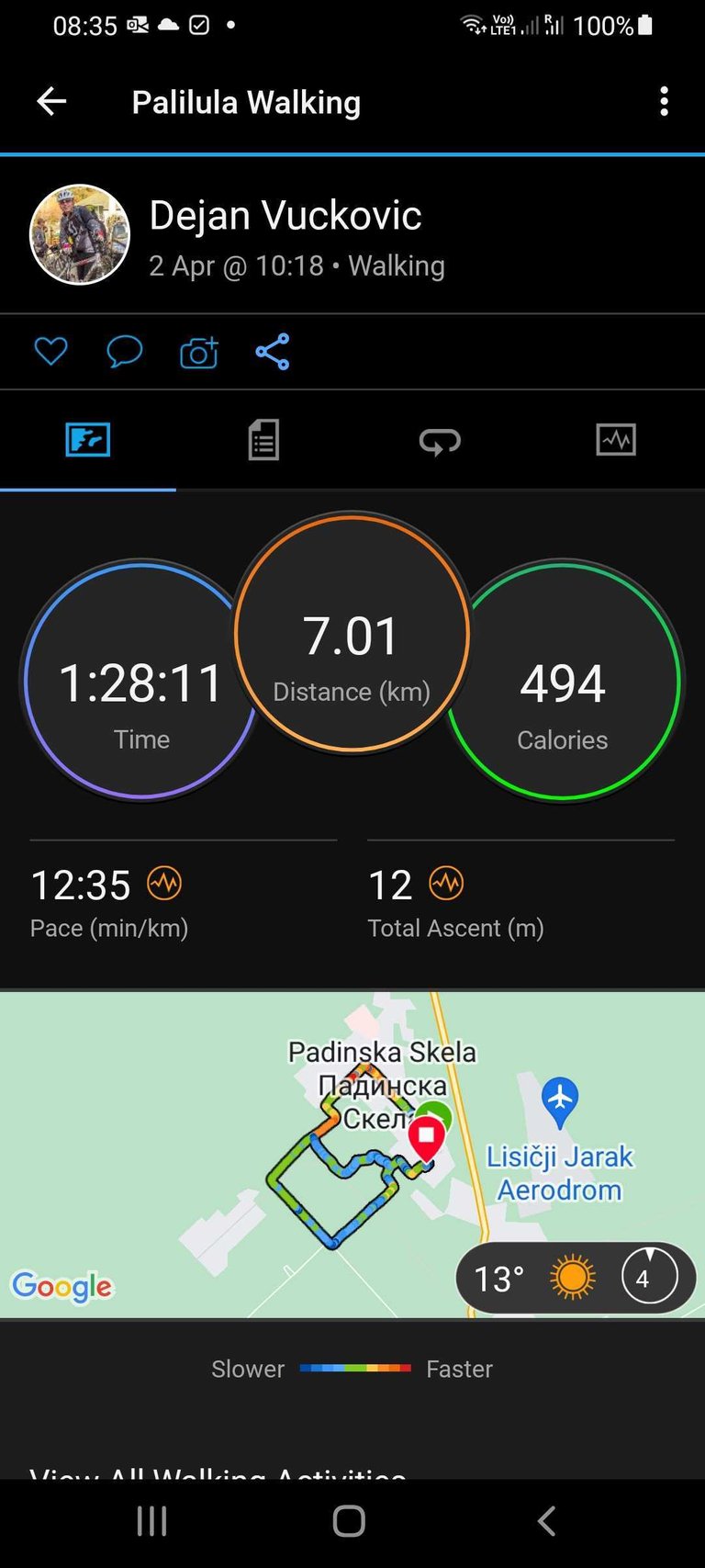Open the Total Ascent chart icon
This screenshot has width=705, height=1568.
click(x=446, y=884)
